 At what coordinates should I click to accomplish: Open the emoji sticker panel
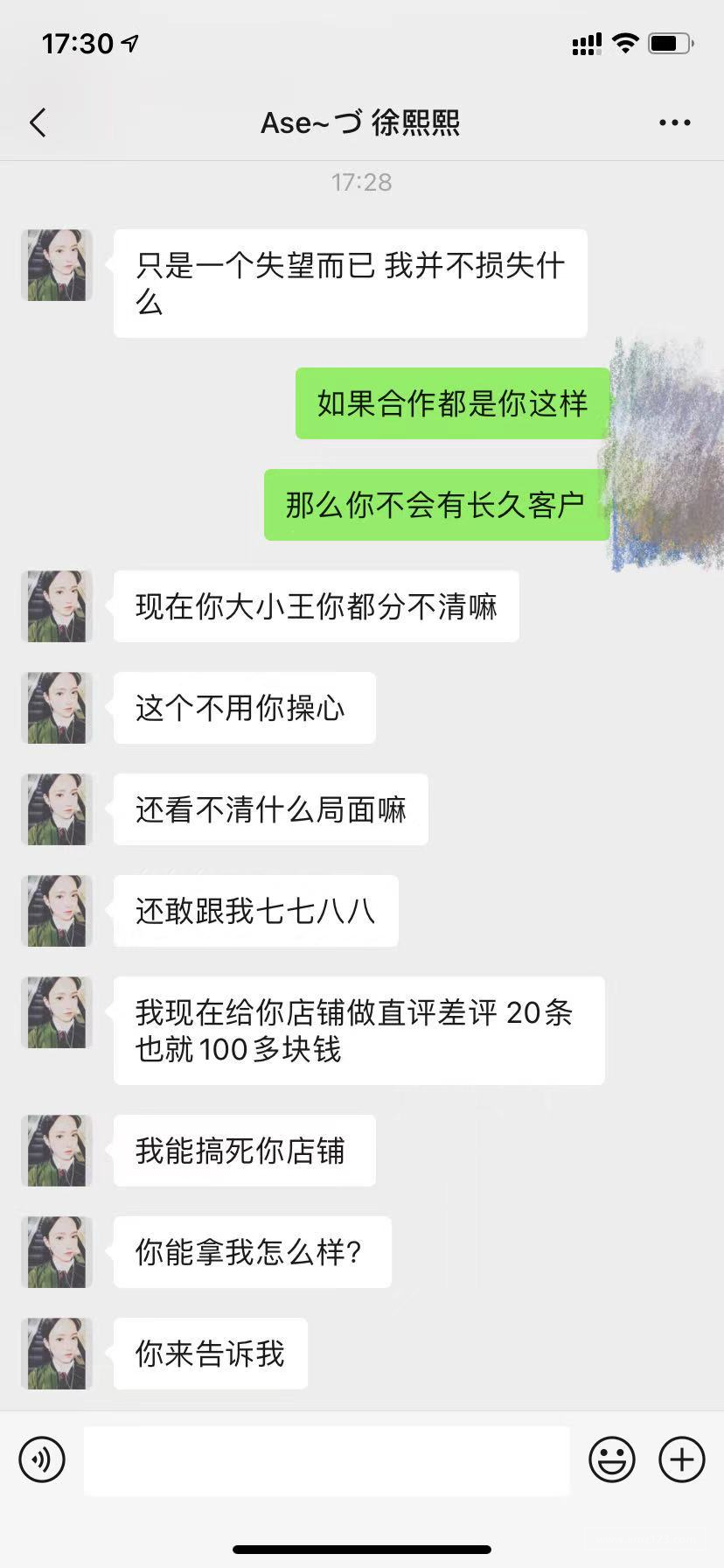pyautogui.click(x=611, y=1459)
